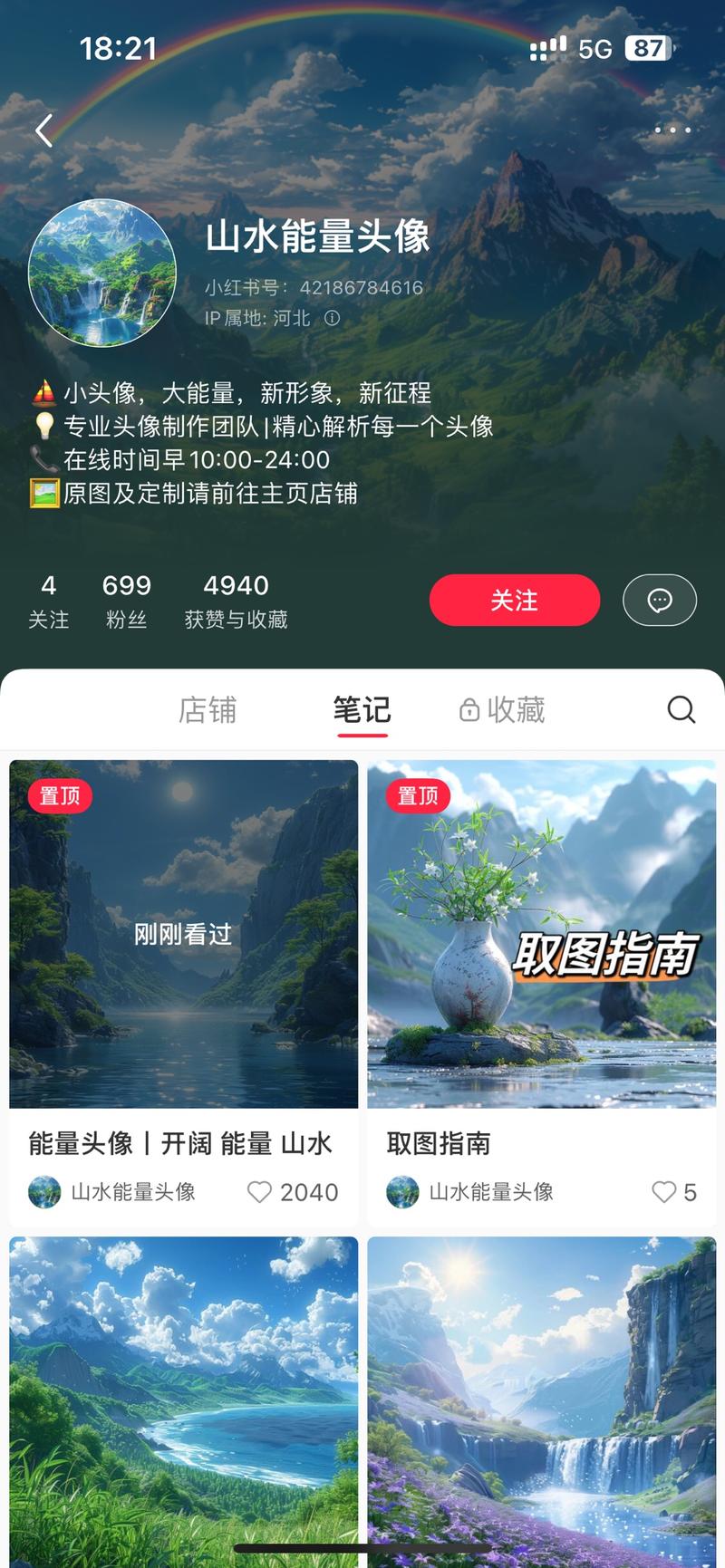Follow this account with 关注 button

point(514,600)
